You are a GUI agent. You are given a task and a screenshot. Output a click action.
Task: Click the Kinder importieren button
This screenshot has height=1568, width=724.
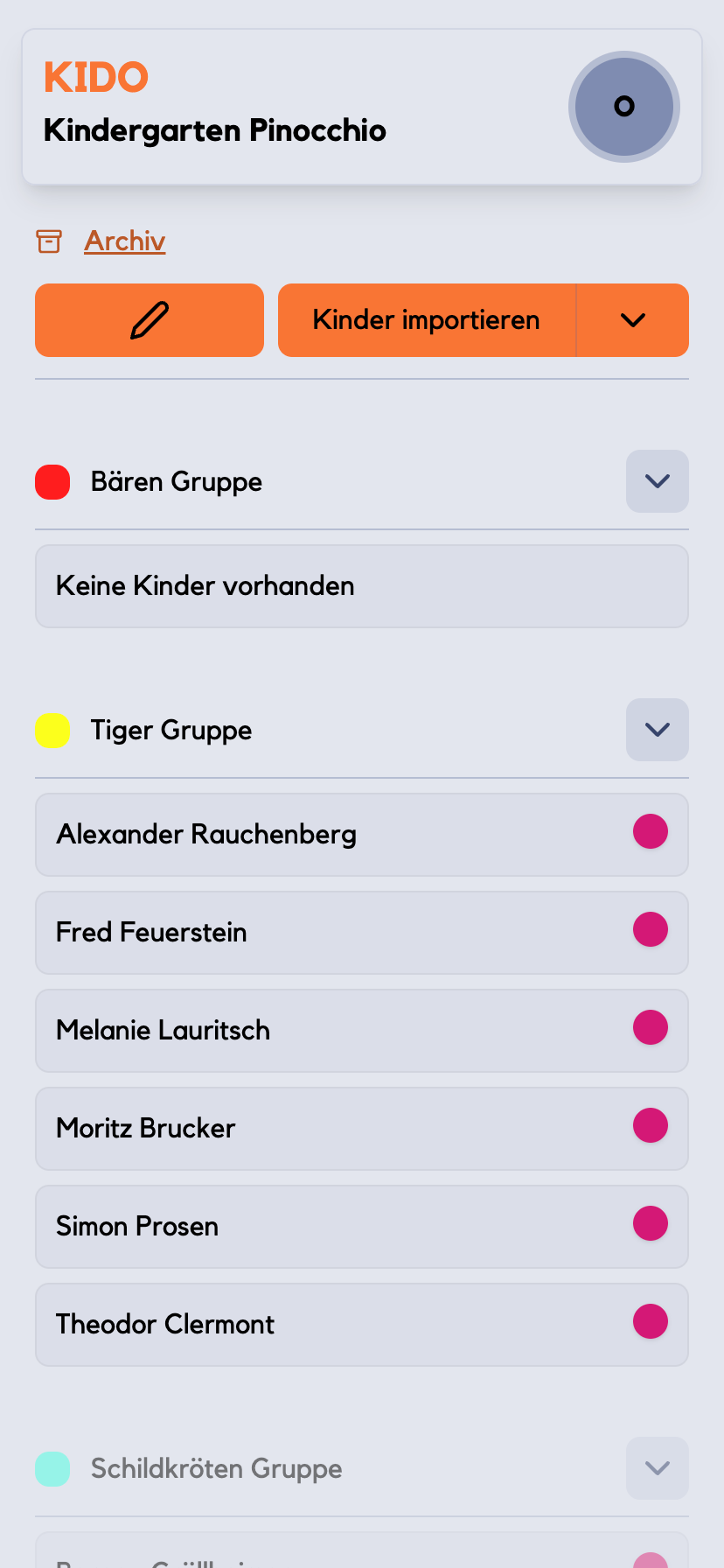[426, 319]
